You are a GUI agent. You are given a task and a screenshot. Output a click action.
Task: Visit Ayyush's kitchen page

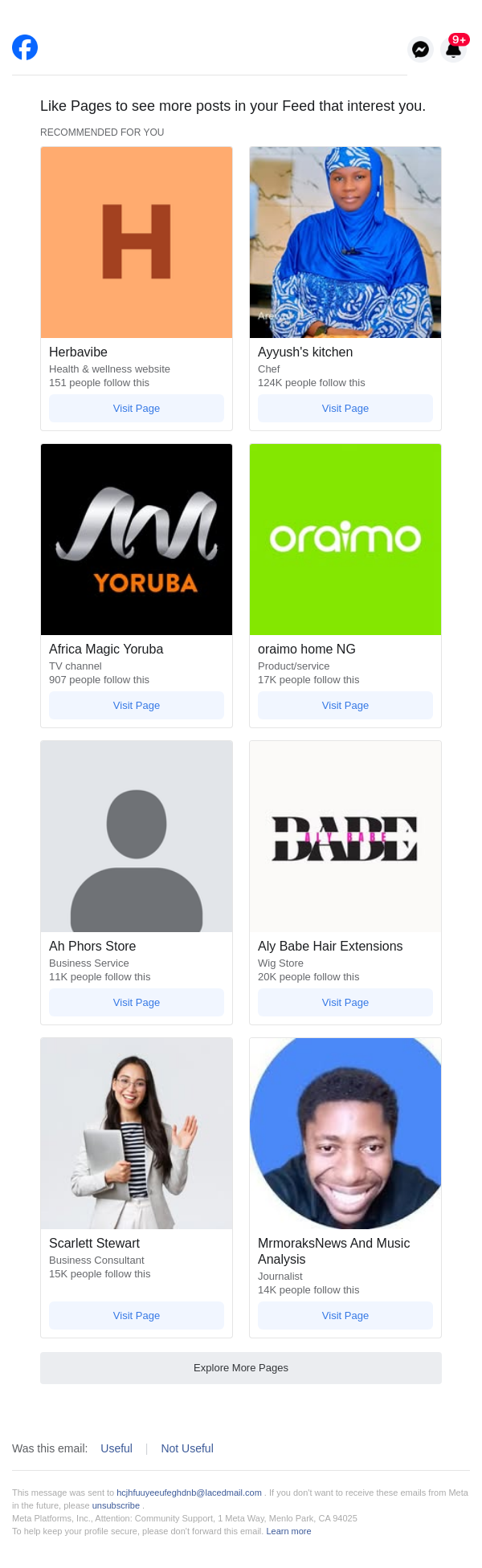point(345,409)
